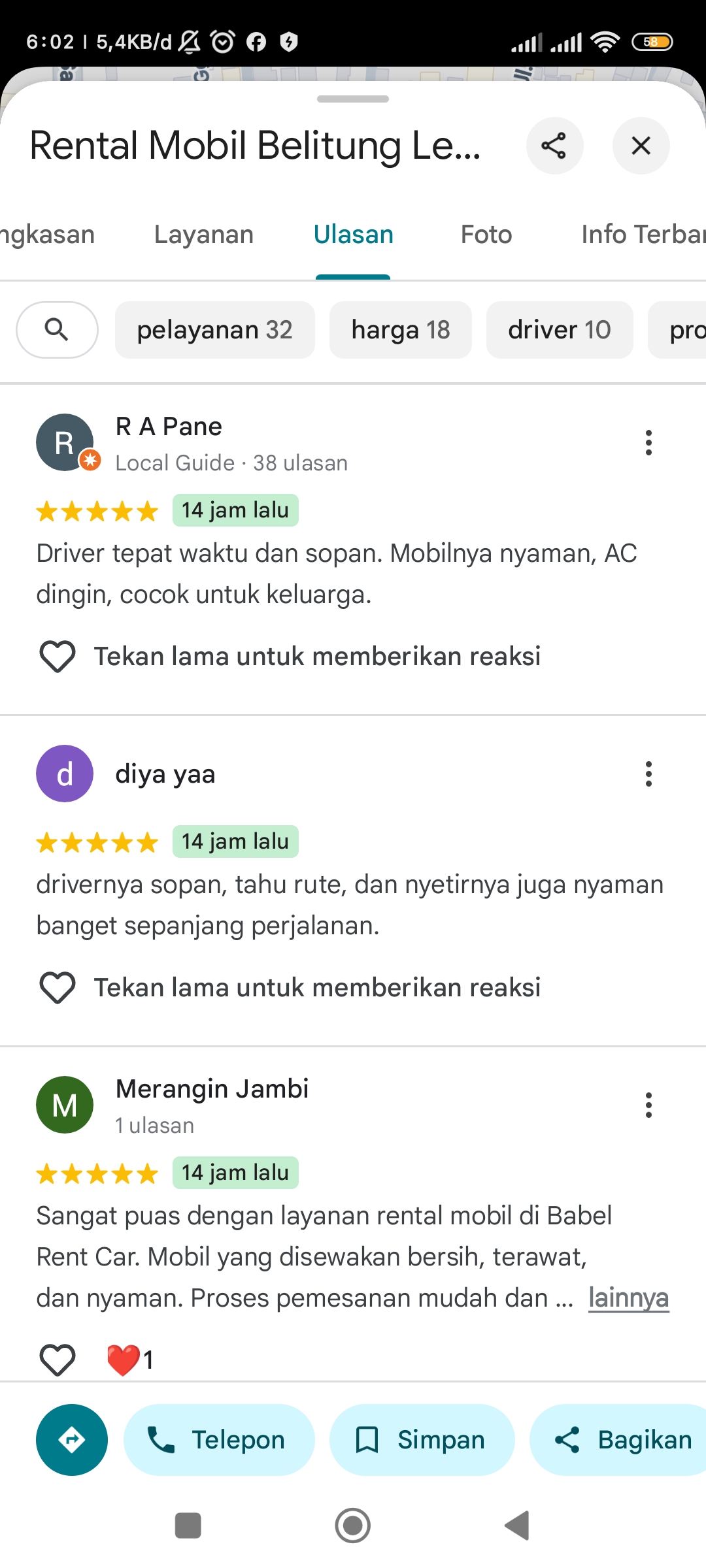Screen dimensions: 706x1568
Task: Open overflow menu on Merangin Jambi's review
Action: point(648,1105)
